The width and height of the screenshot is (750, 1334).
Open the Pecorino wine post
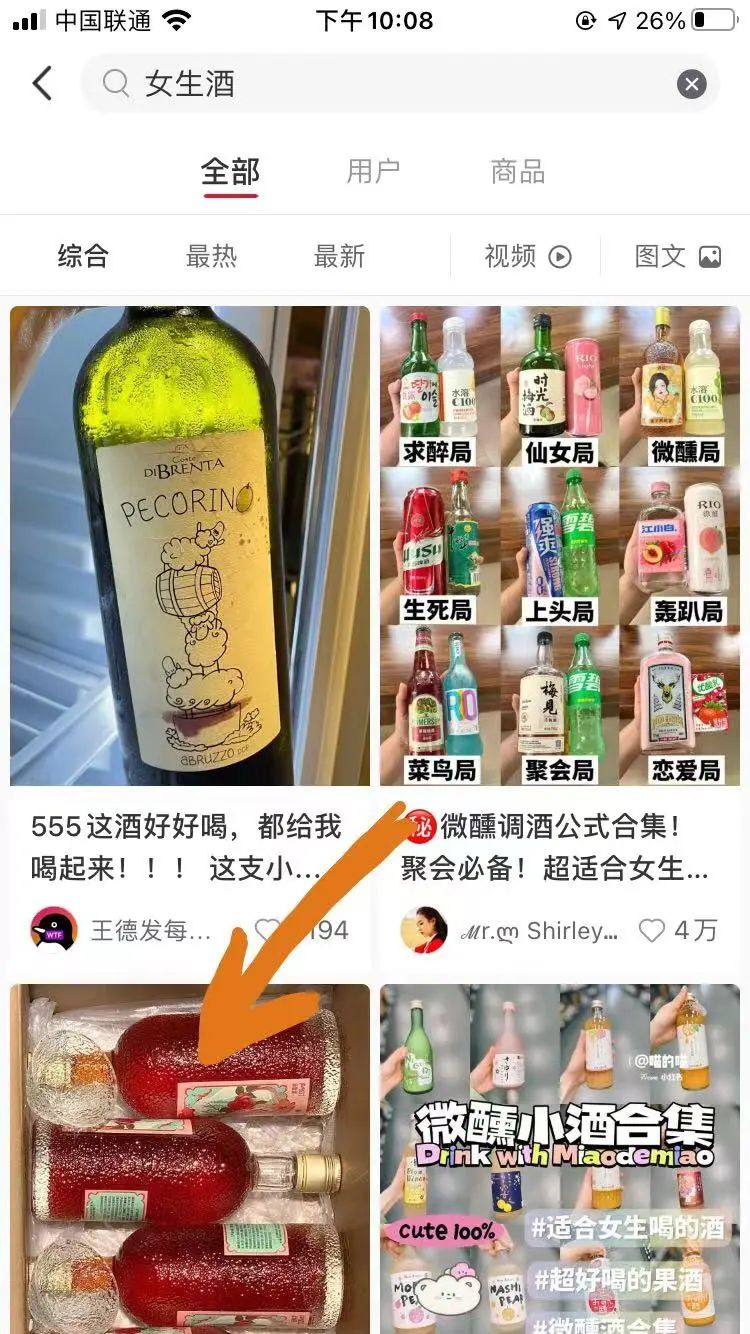[x=190, y=545]
